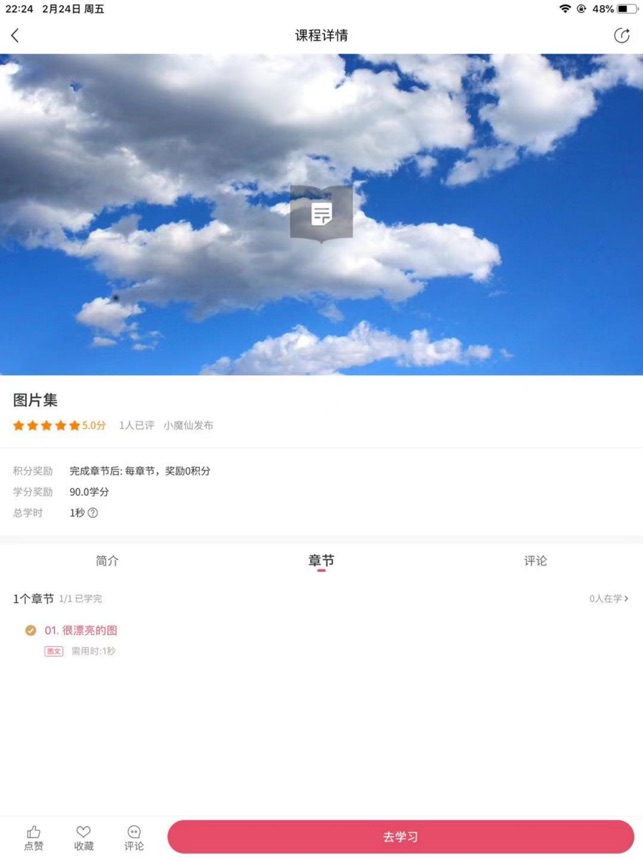Open the bottom 评论 comment button
This screenshot has width=643, height=858.
134,838
